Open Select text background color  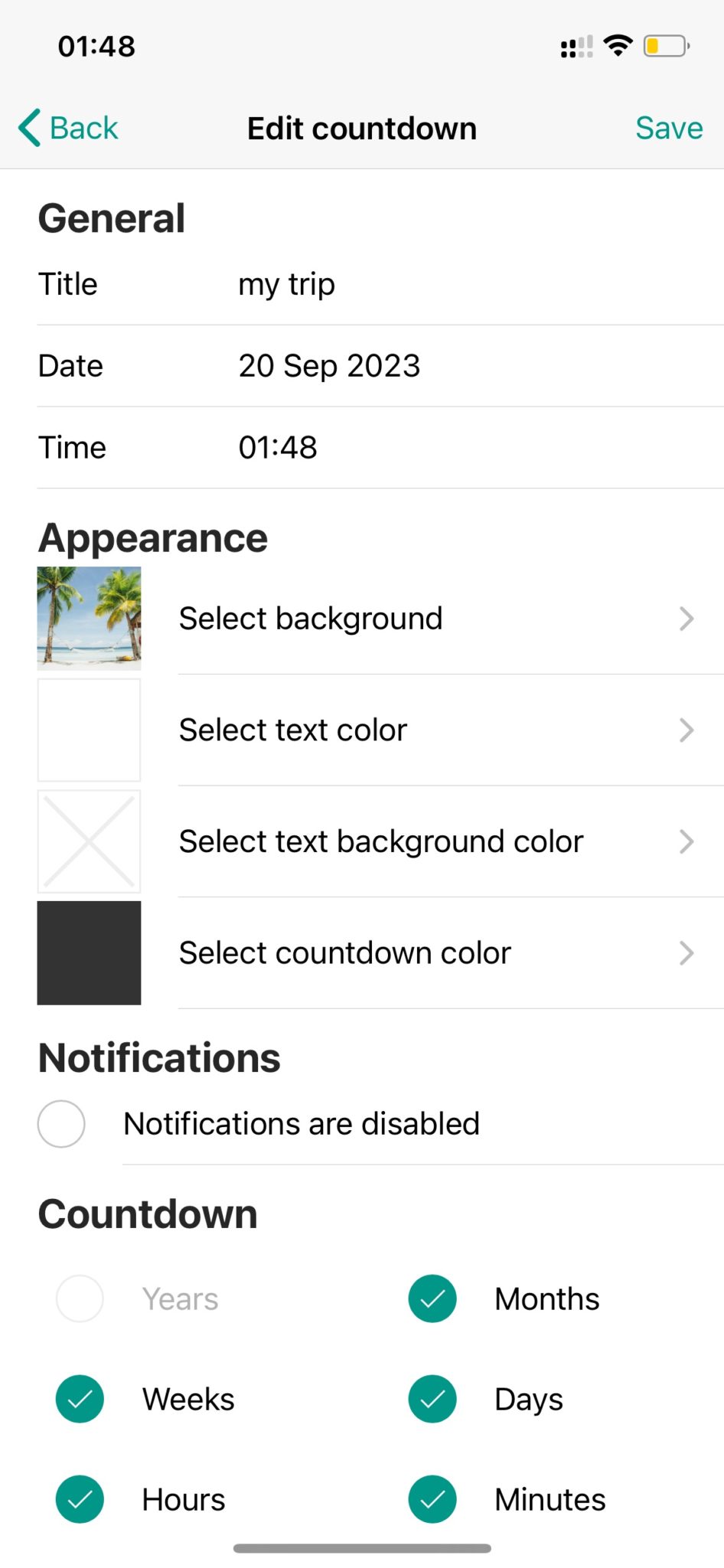(x=436, y=842)
